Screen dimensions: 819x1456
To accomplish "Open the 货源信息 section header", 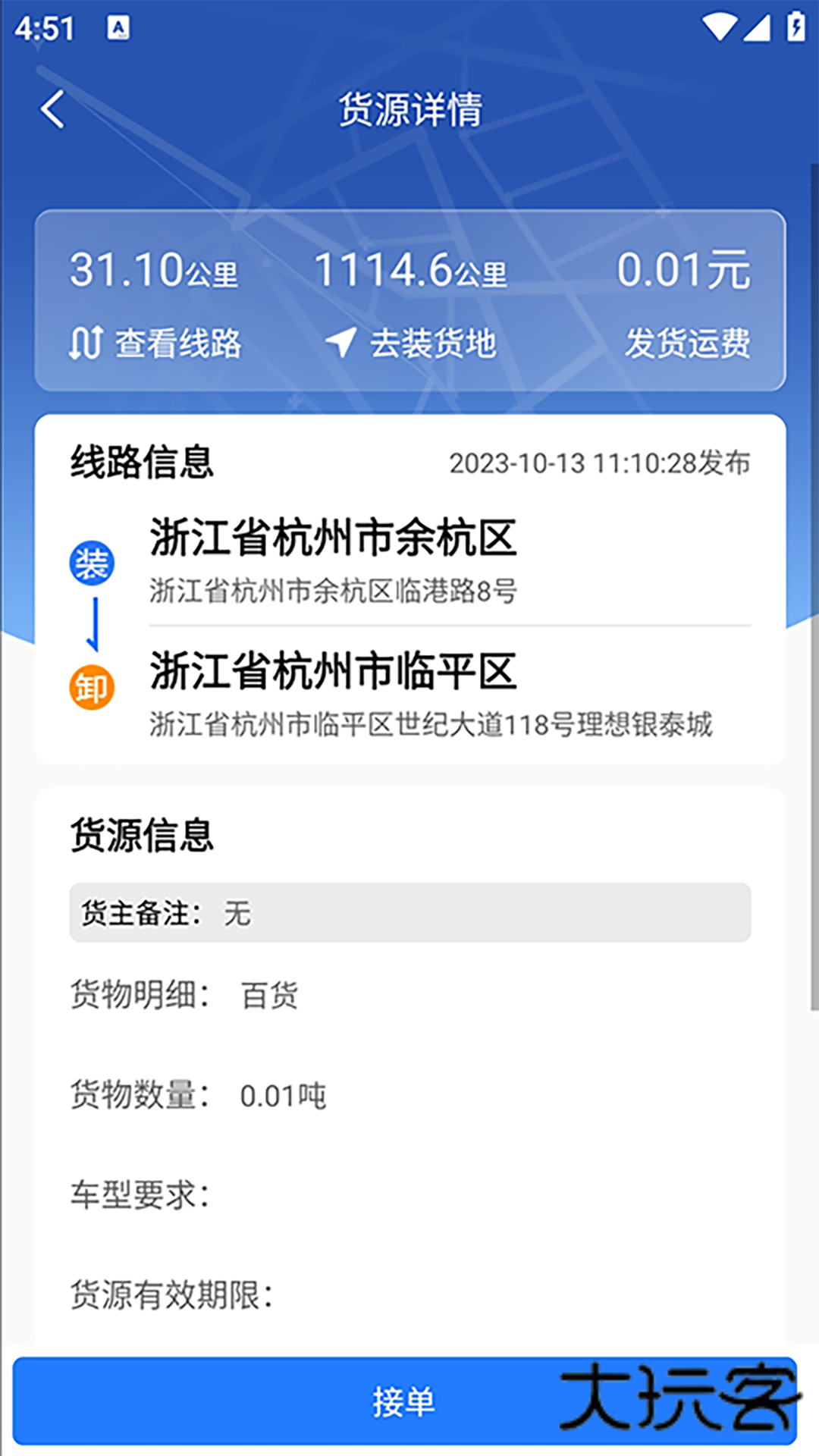I will pos(141,838).
